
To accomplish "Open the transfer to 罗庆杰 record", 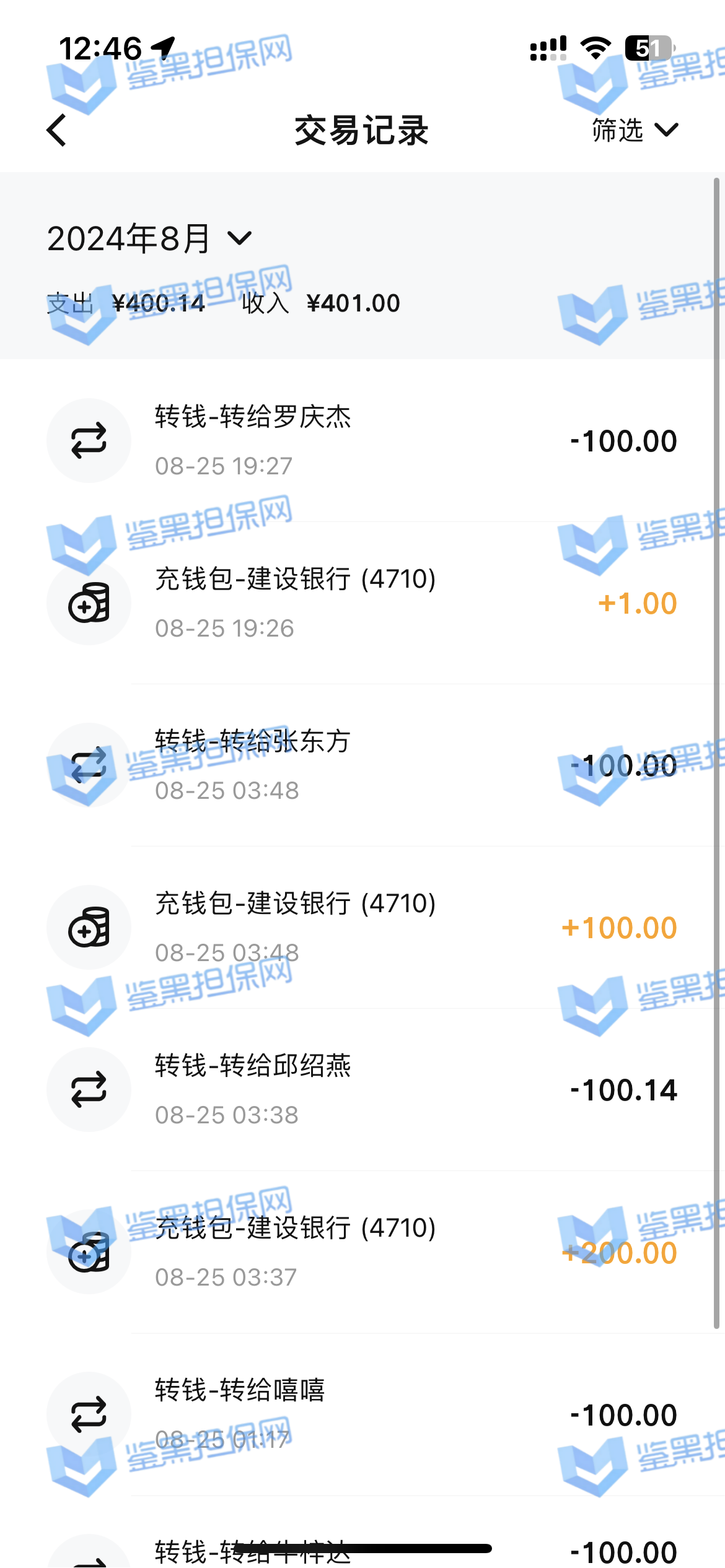I will click(x=362, y=441).
